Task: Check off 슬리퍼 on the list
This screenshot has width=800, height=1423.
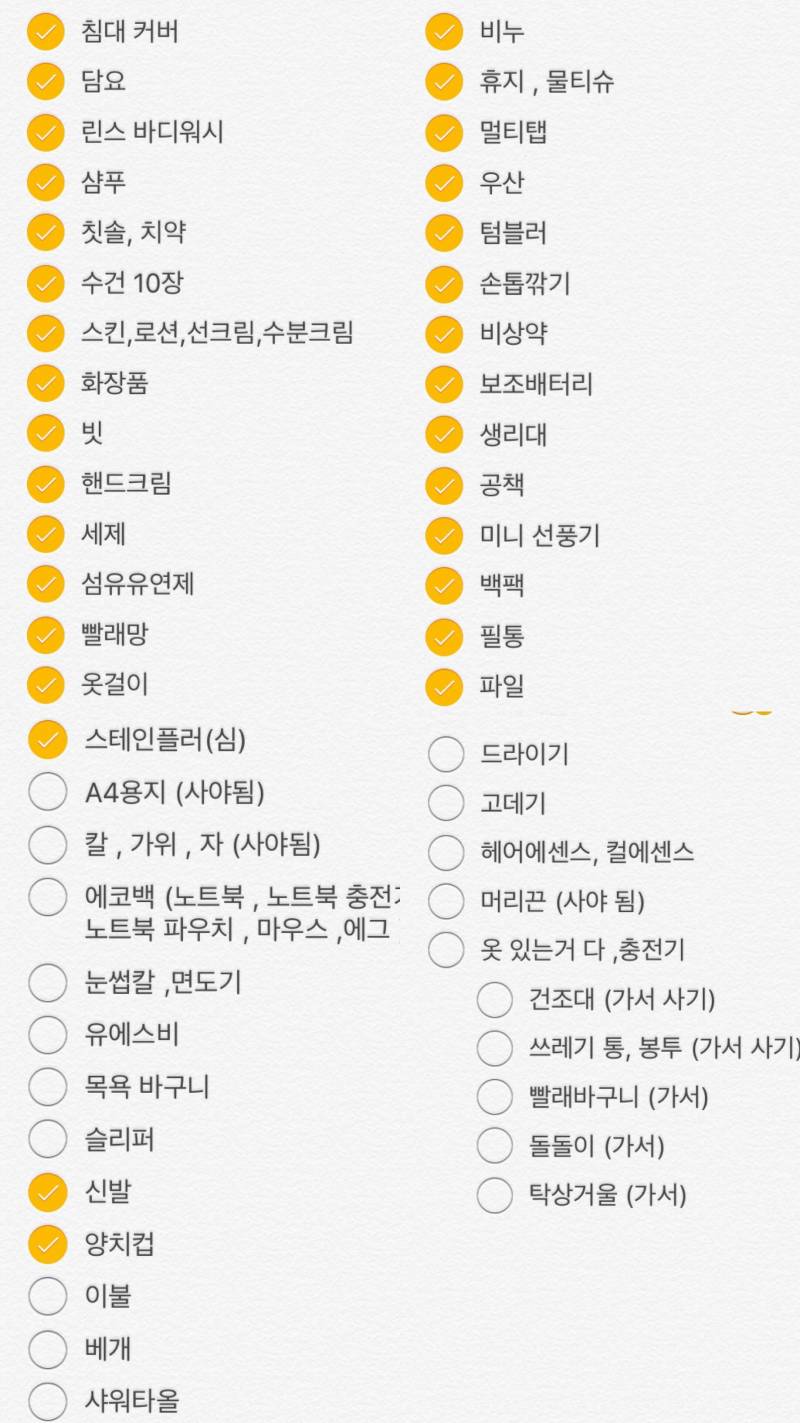Action: tap(47, 1139)
